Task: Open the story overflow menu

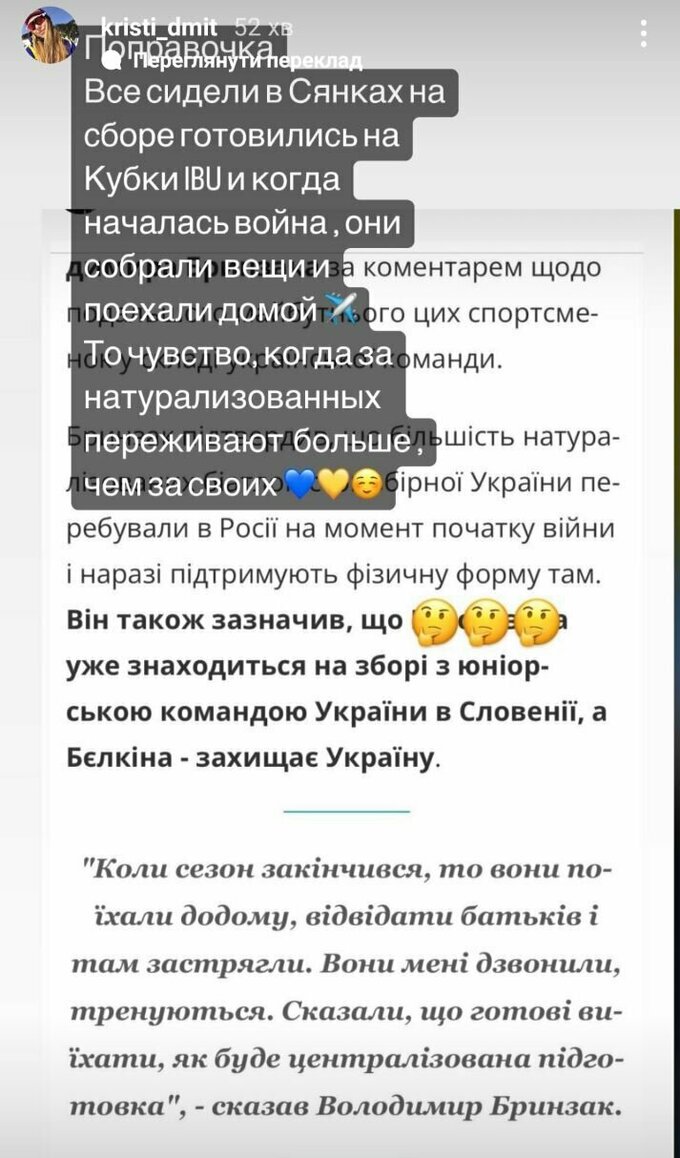Action: (x=642, y=36)
